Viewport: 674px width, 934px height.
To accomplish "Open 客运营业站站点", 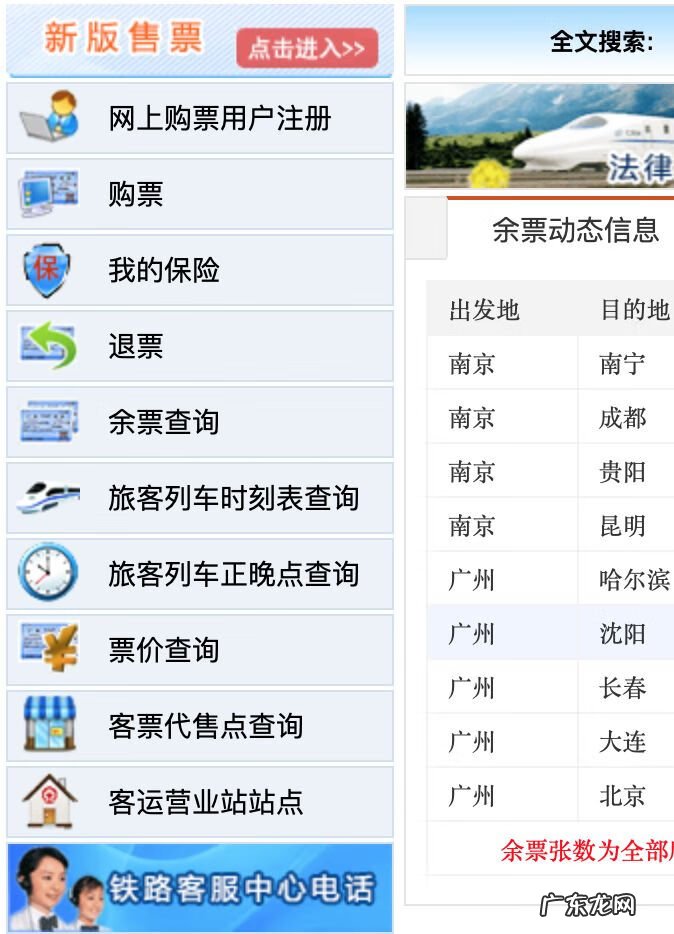I will (200, 802).
